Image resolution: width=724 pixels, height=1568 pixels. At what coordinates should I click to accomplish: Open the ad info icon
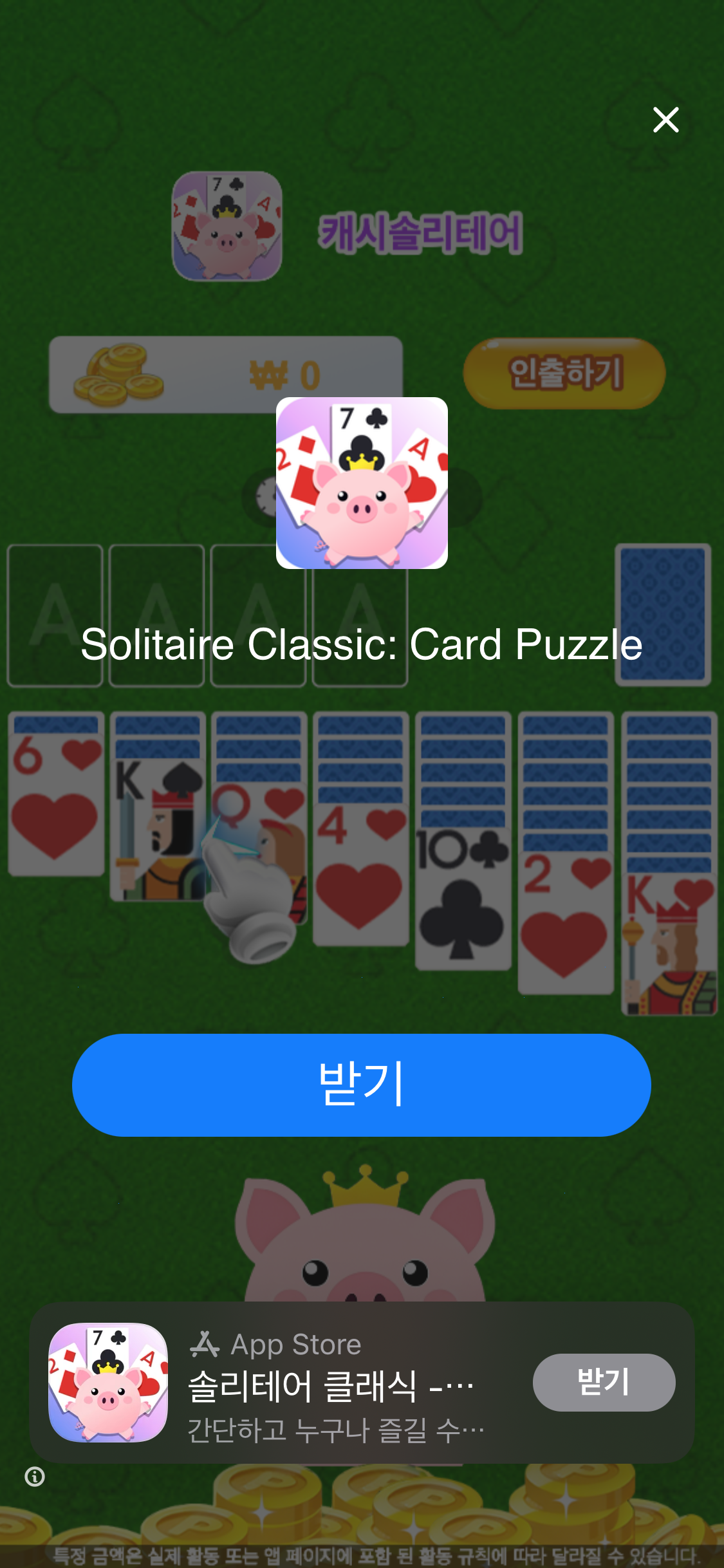35,1476
